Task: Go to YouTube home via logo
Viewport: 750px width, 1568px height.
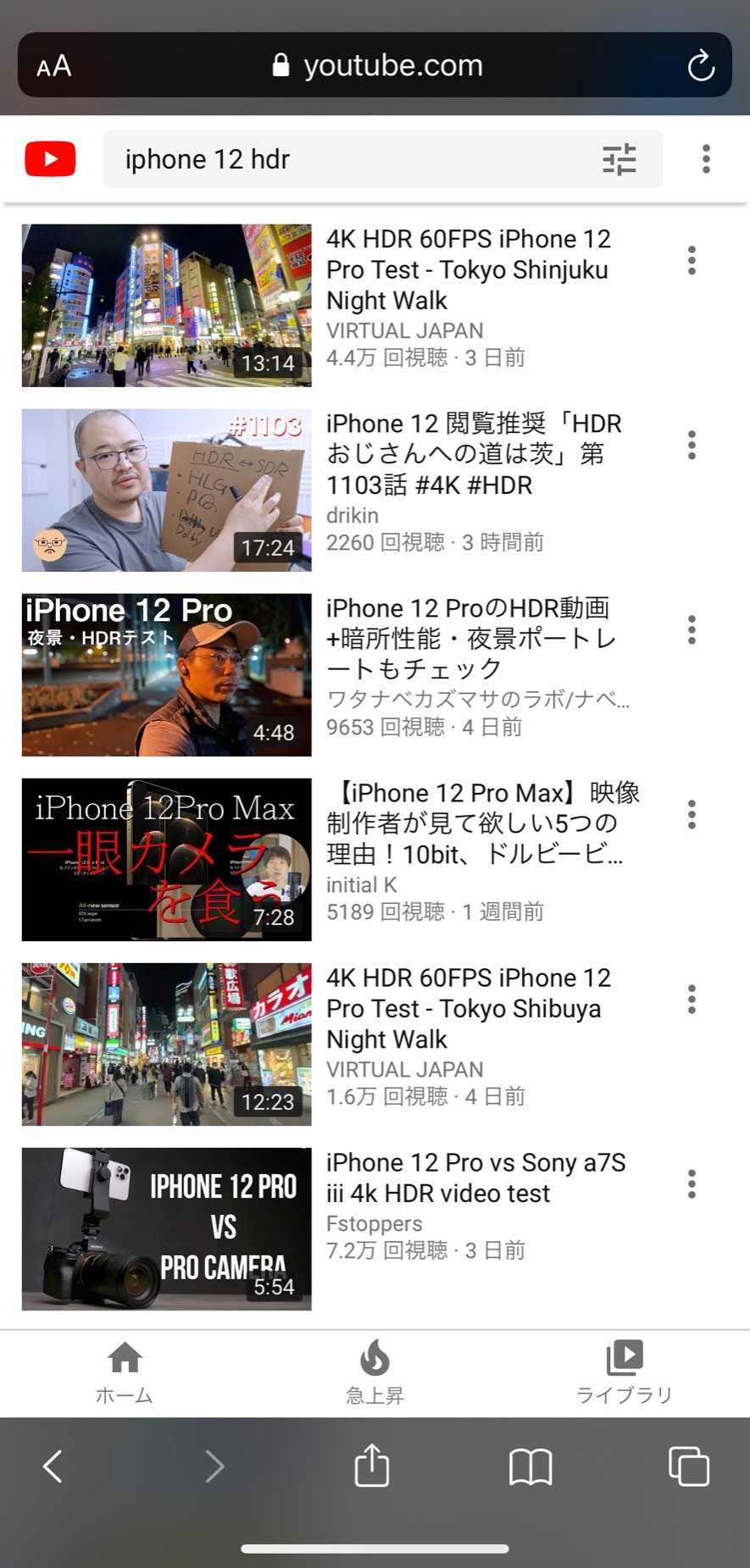Action: point(50,159)
